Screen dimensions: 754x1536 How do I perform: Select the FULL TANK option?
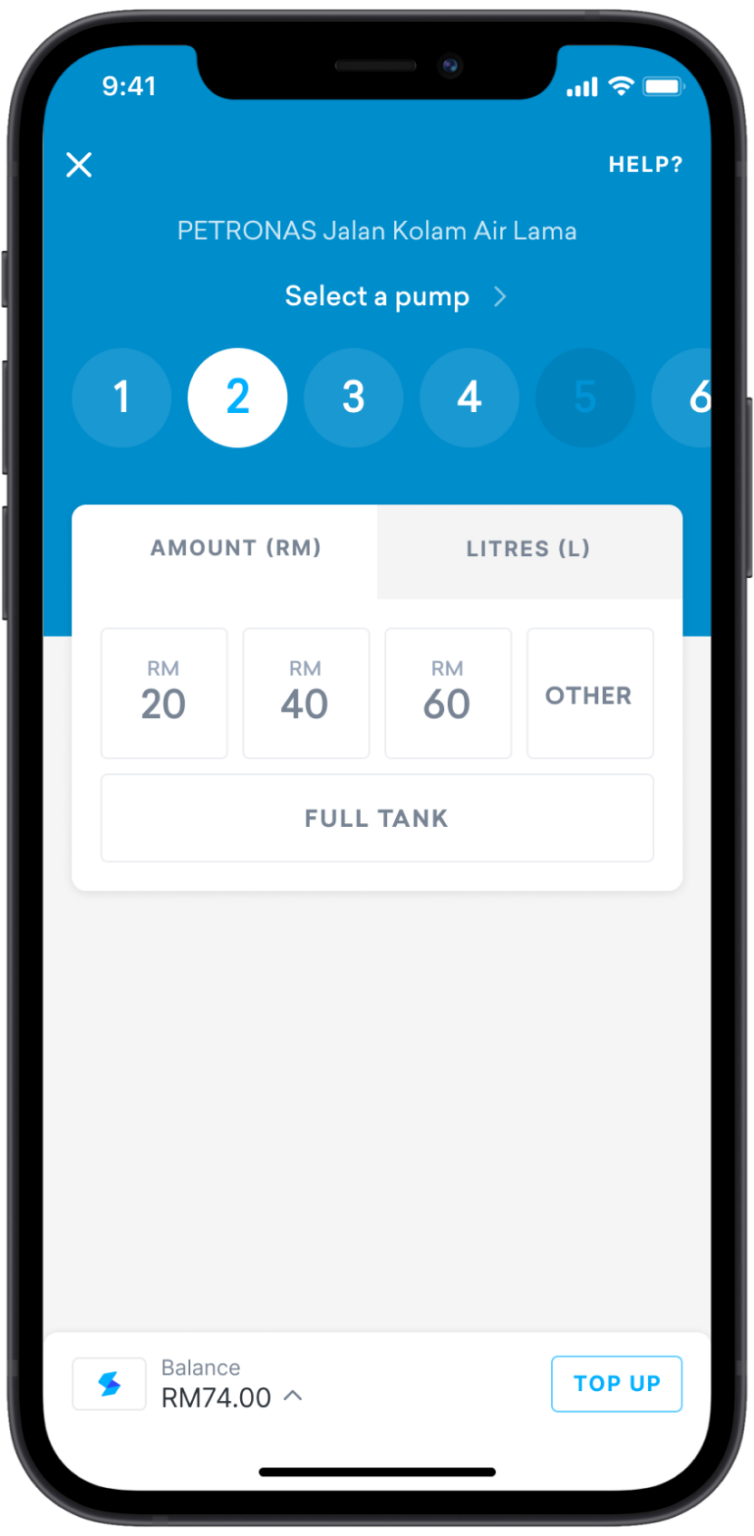pos(376,818)
